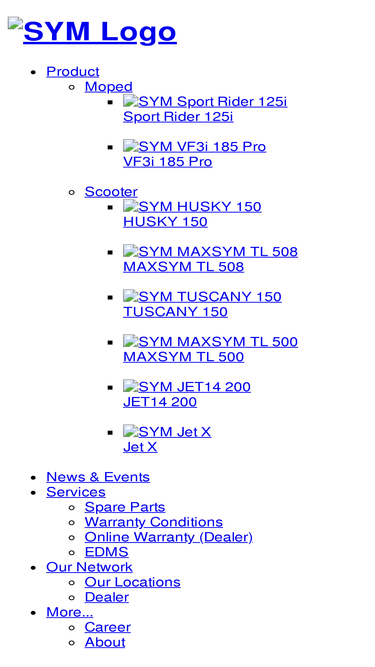Open the SYM Logo home link
Viewport: 375px width, 667px height.
92,31
